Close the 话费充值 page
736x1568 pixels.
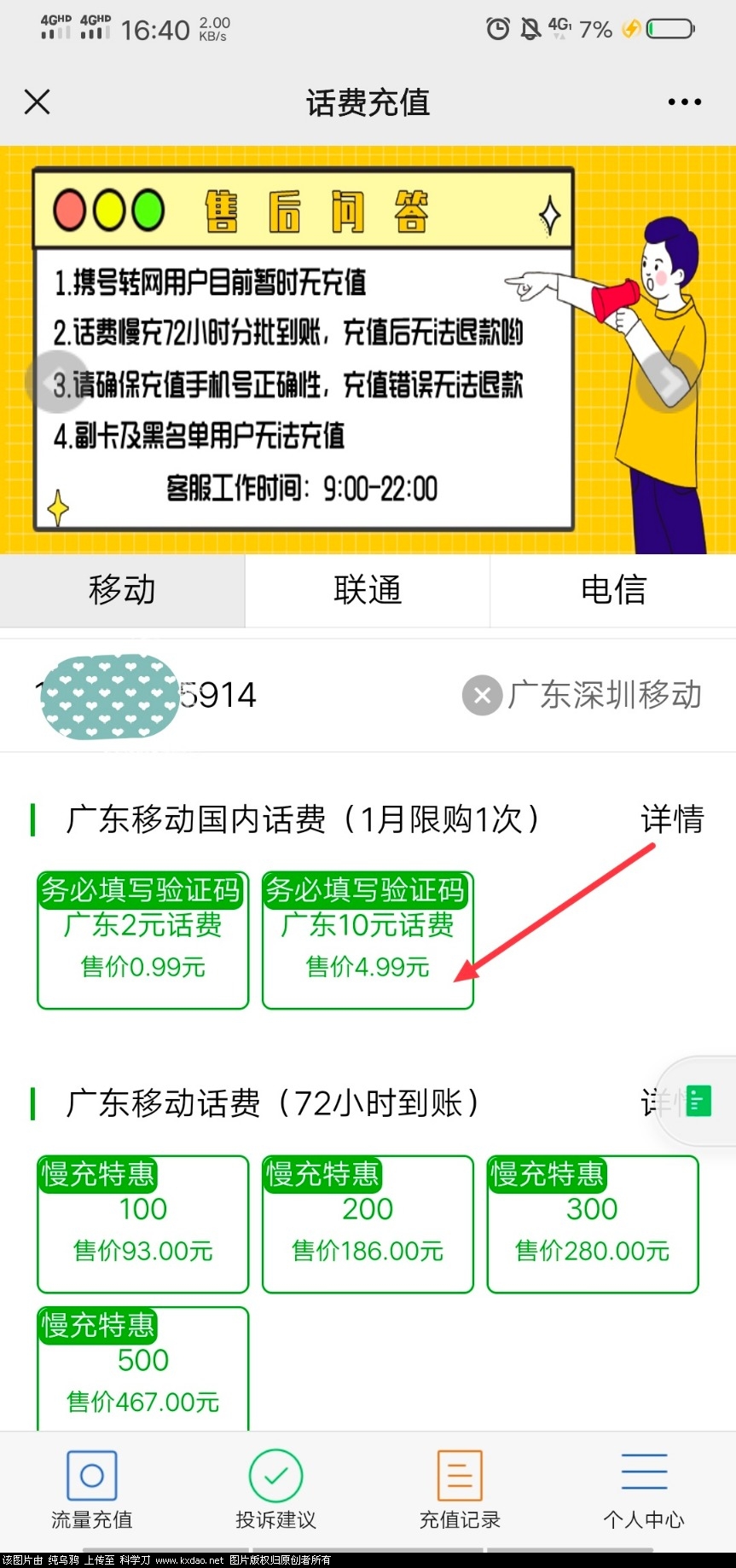click(x=38, y=101)
